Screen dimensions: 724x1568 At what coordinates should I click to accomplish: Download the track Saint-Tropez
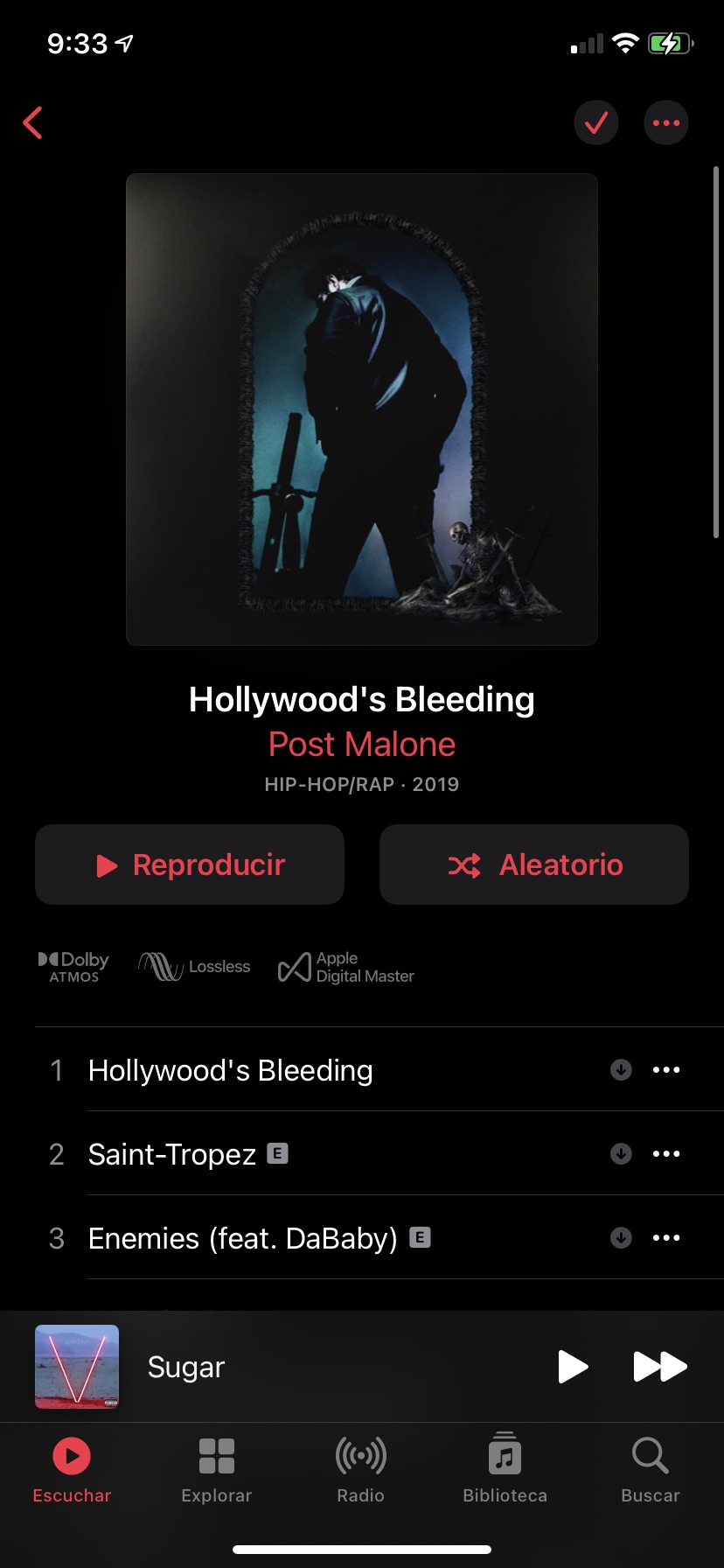[621, 1154]
